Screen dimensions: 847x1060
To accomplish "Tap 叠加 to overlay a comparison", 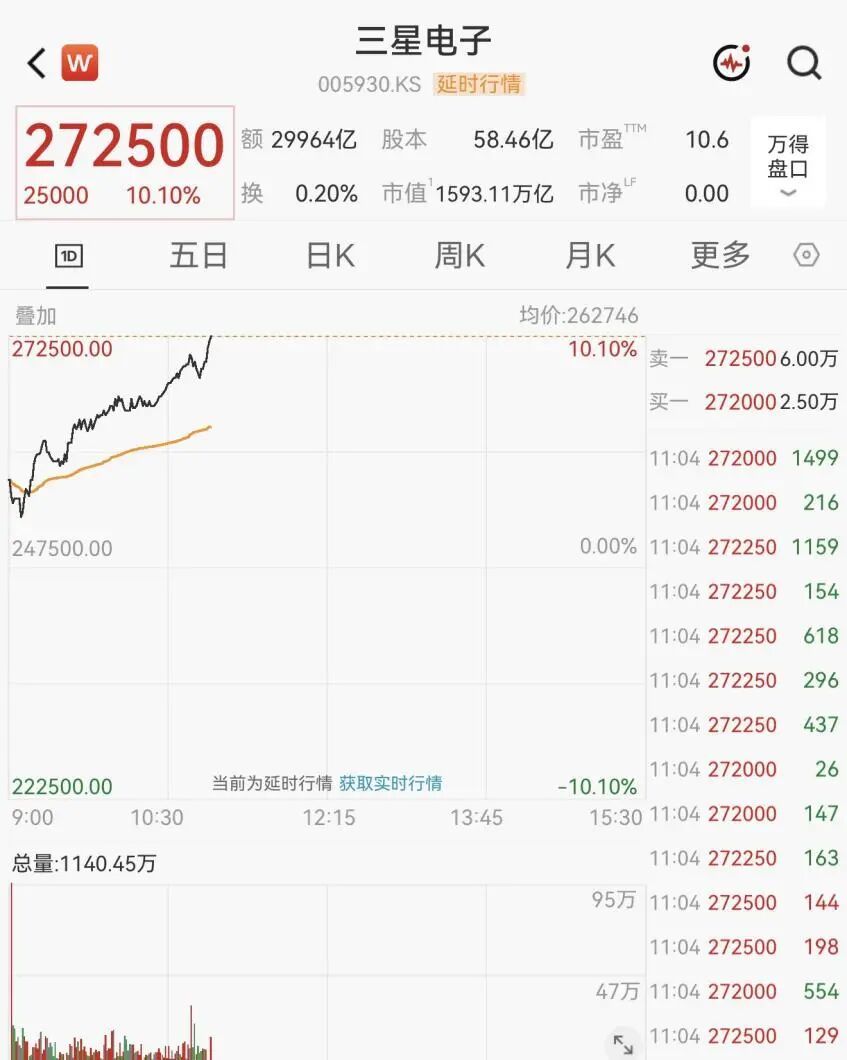I will point(36,316).
